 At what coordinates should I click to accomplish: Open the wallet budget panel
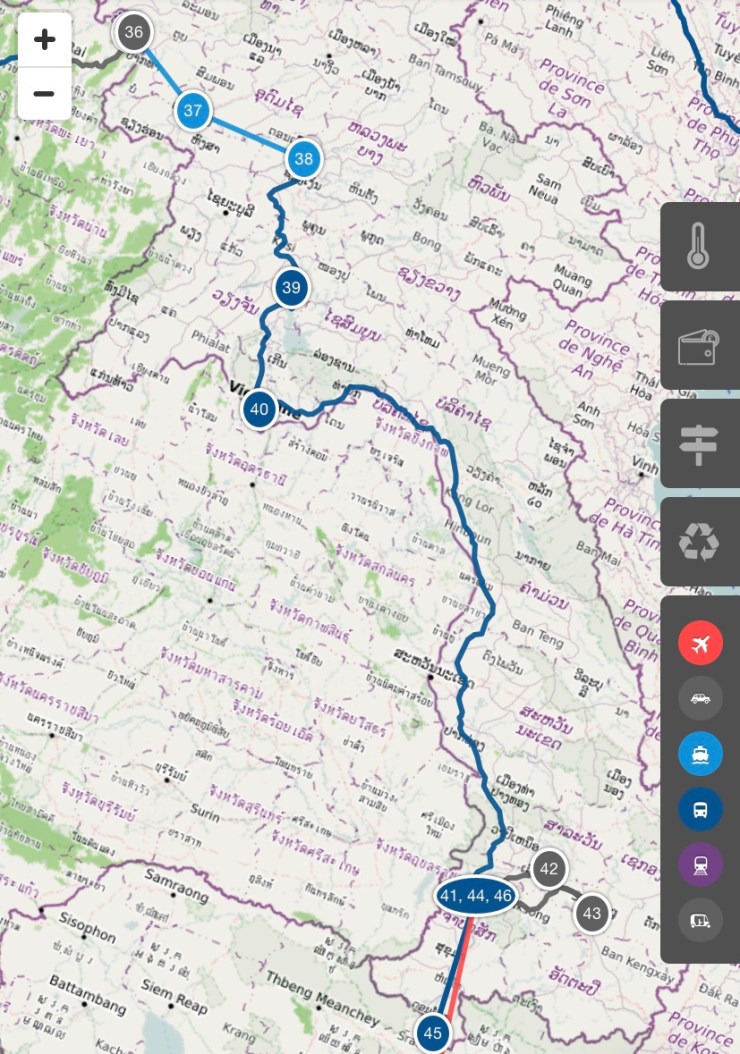pyautogui.click(x=700, y=345)
